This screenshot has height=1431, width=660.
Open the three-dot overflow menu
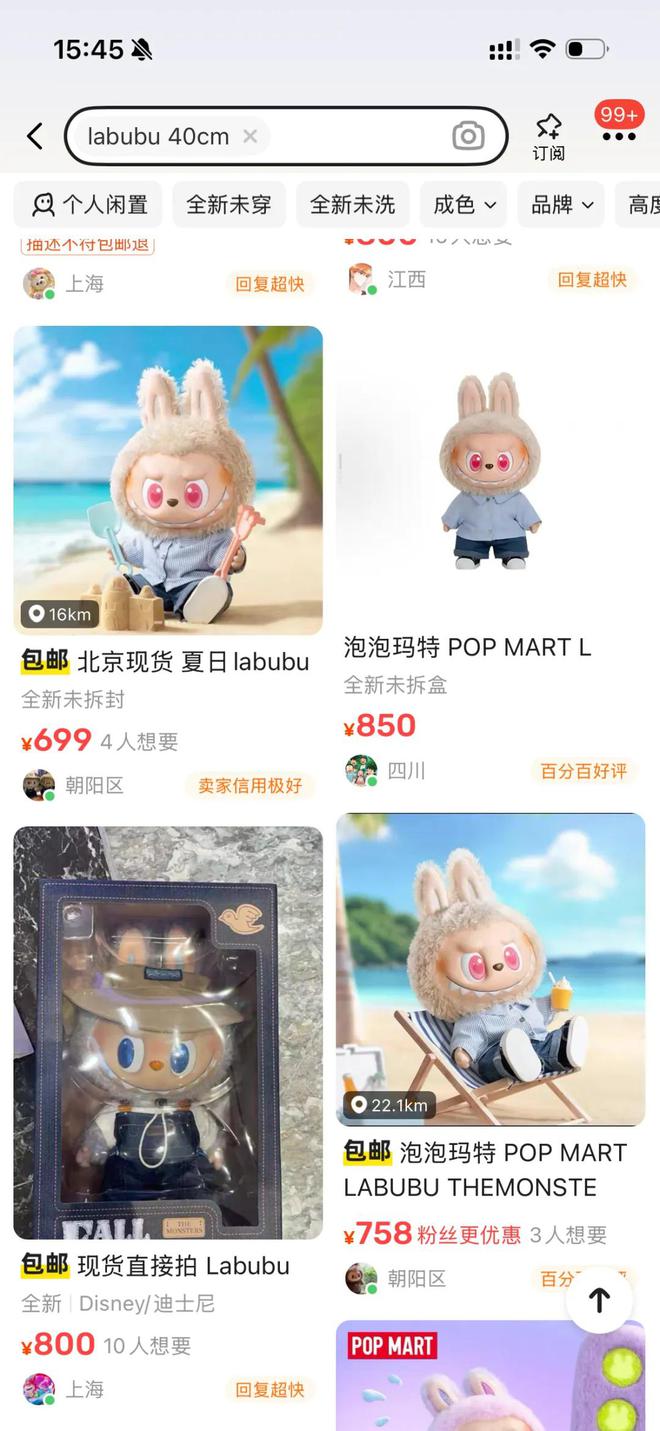pos(619,136)
